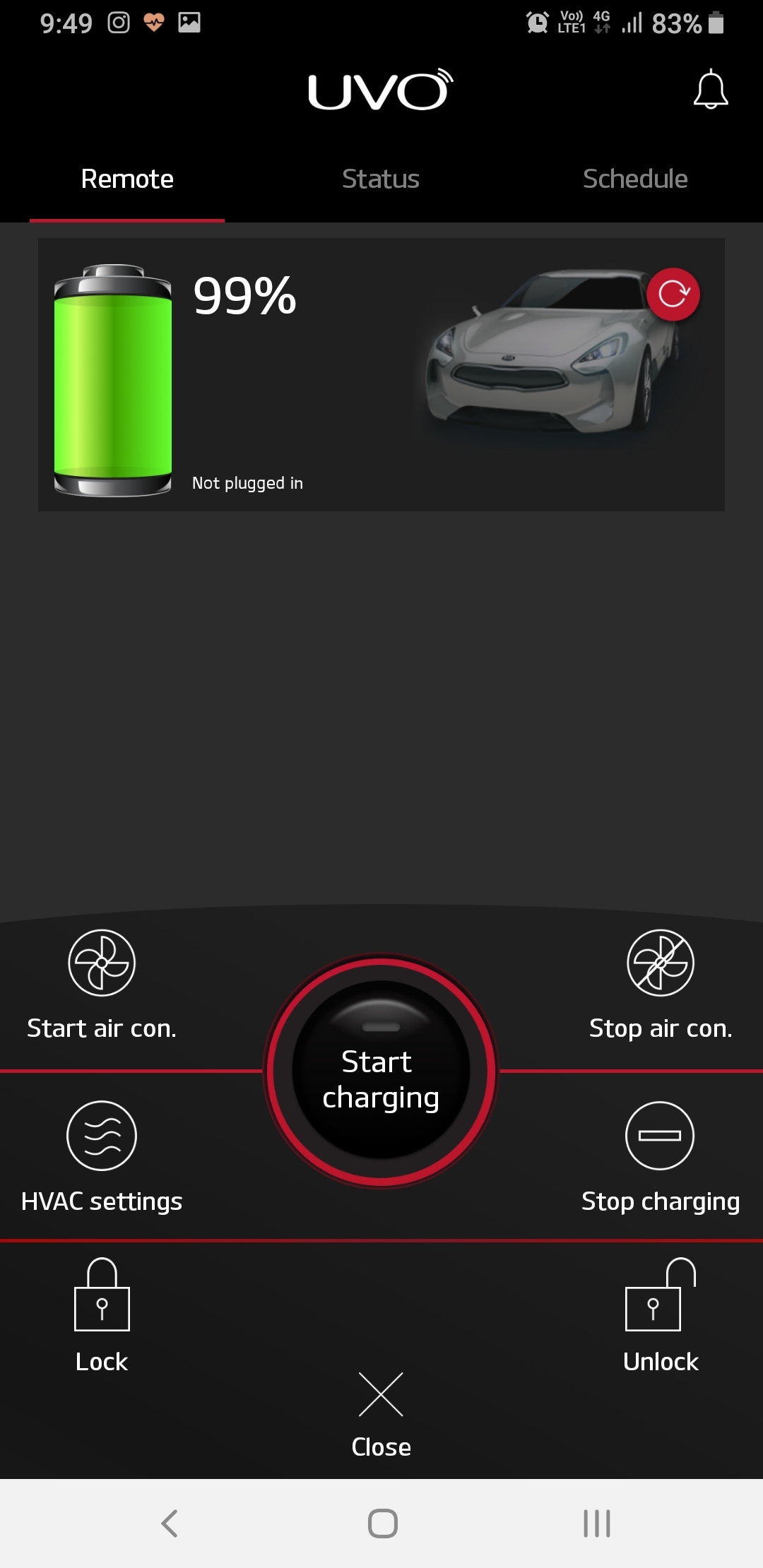The image size is (763, 1568).
Task: Open recent apps from navigation bar
Action: (597, 1524)
